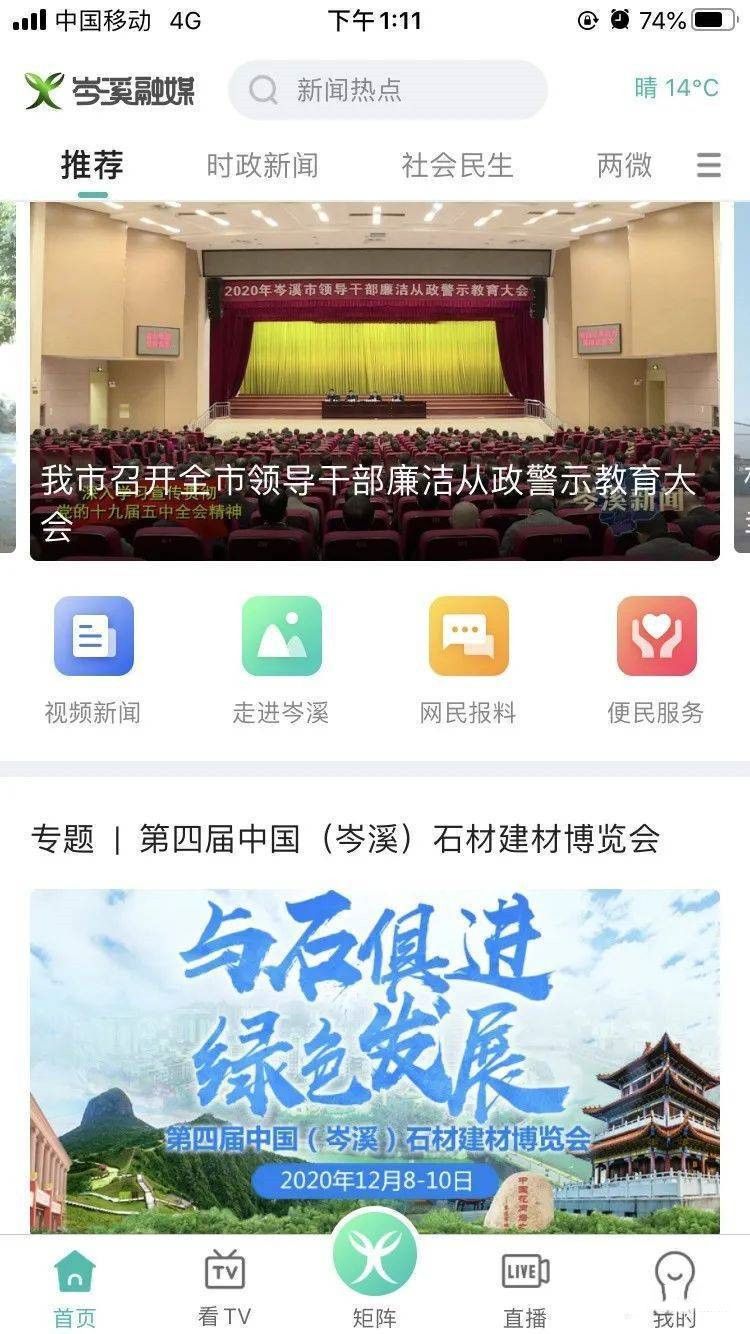
Task: Open the 我的 profile tab
Action: pos(674,1288)
